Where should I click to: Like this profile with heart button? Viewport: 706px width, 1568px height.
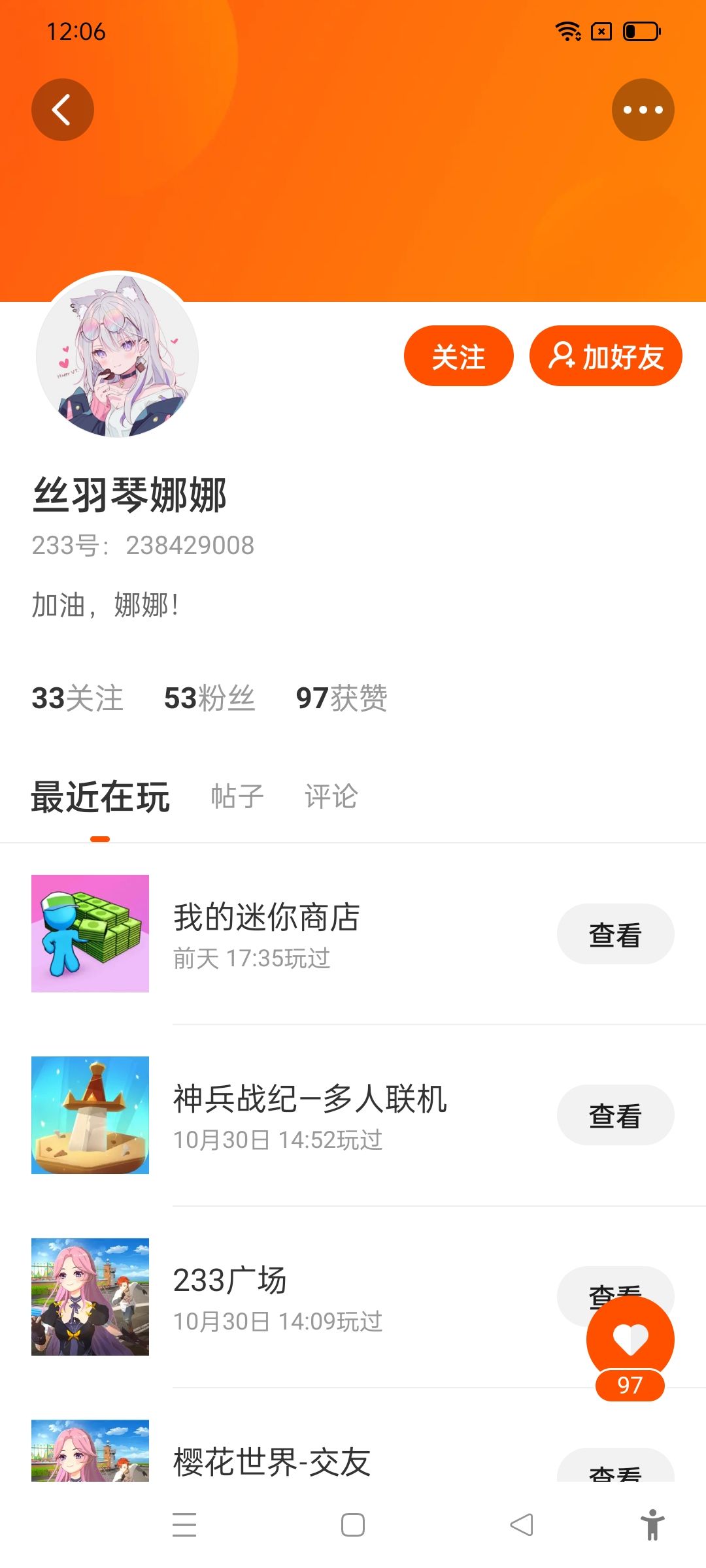630,1339
